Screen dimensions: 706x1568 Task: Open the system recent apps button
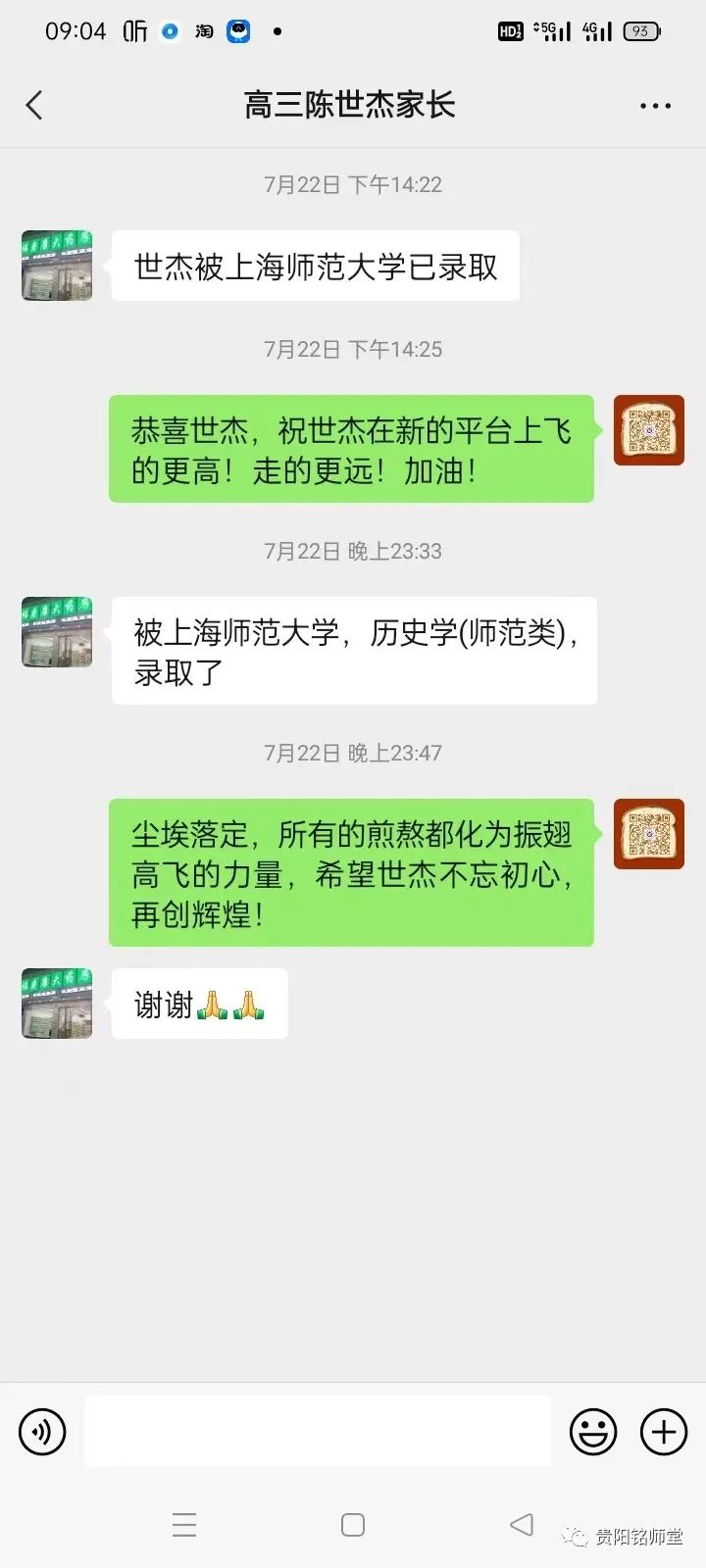click(x=184, y=1525)
